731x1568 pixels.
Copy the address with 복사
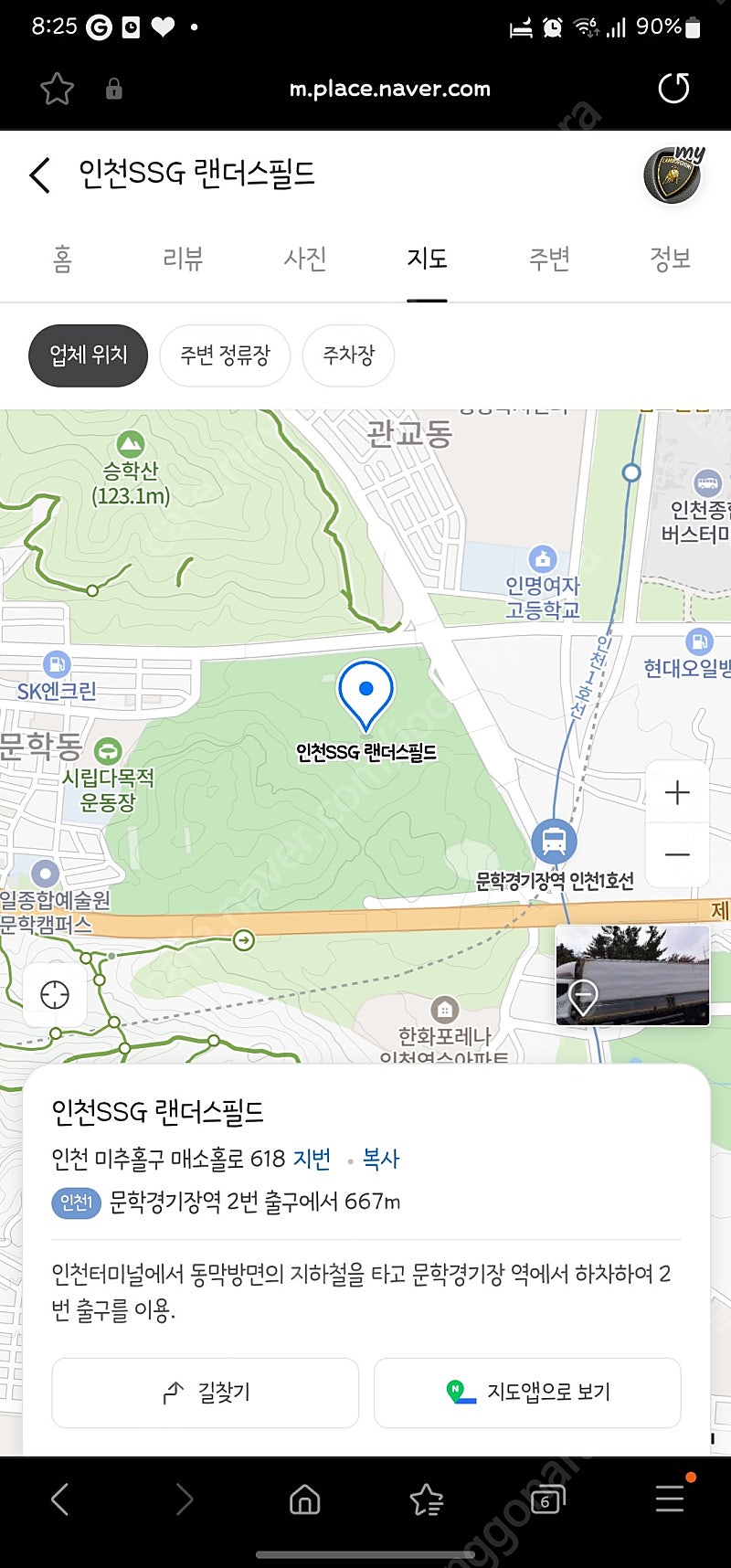381,1159
